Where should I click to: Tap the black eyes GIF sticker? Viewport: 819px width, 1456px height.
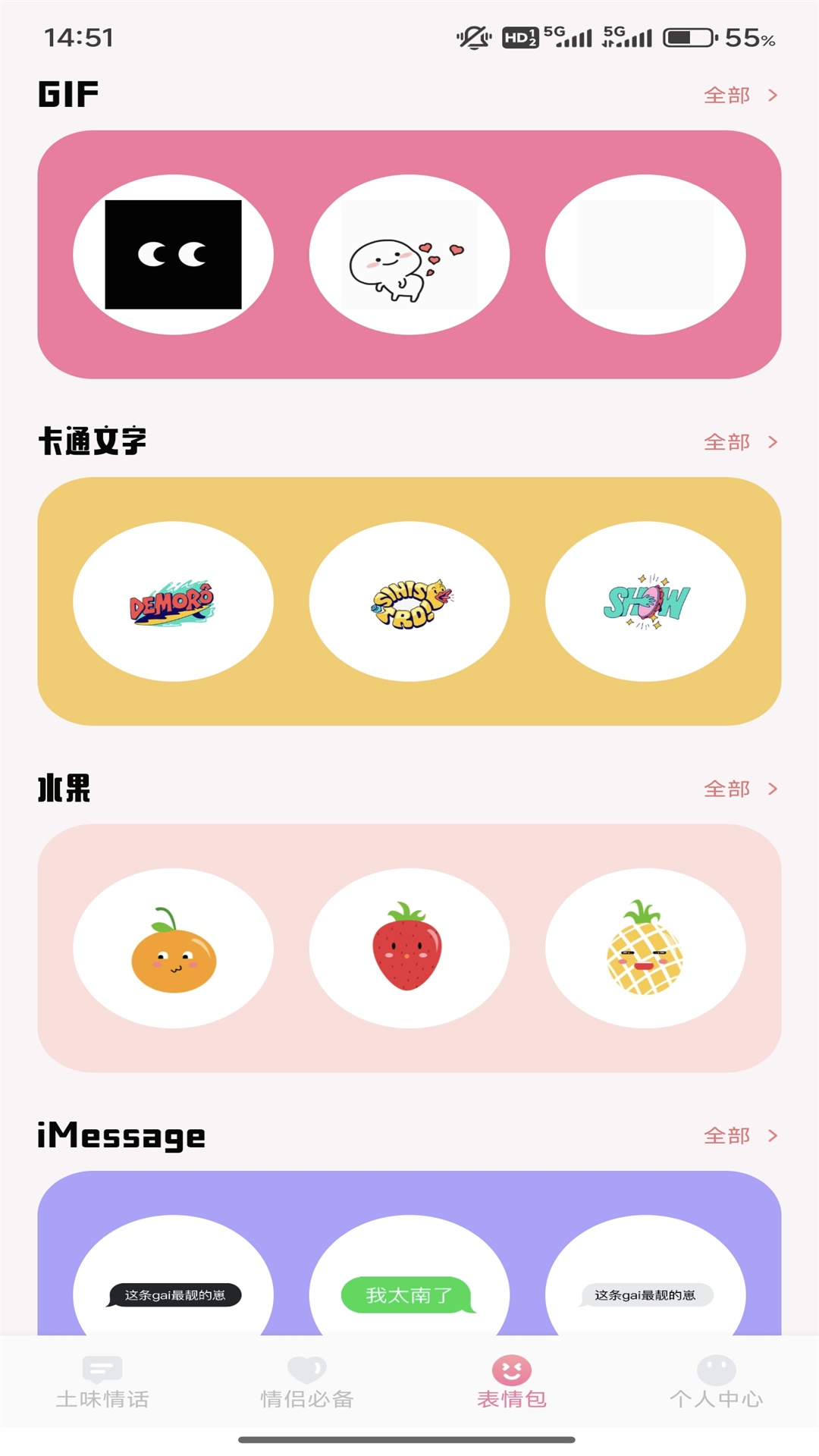173,253
